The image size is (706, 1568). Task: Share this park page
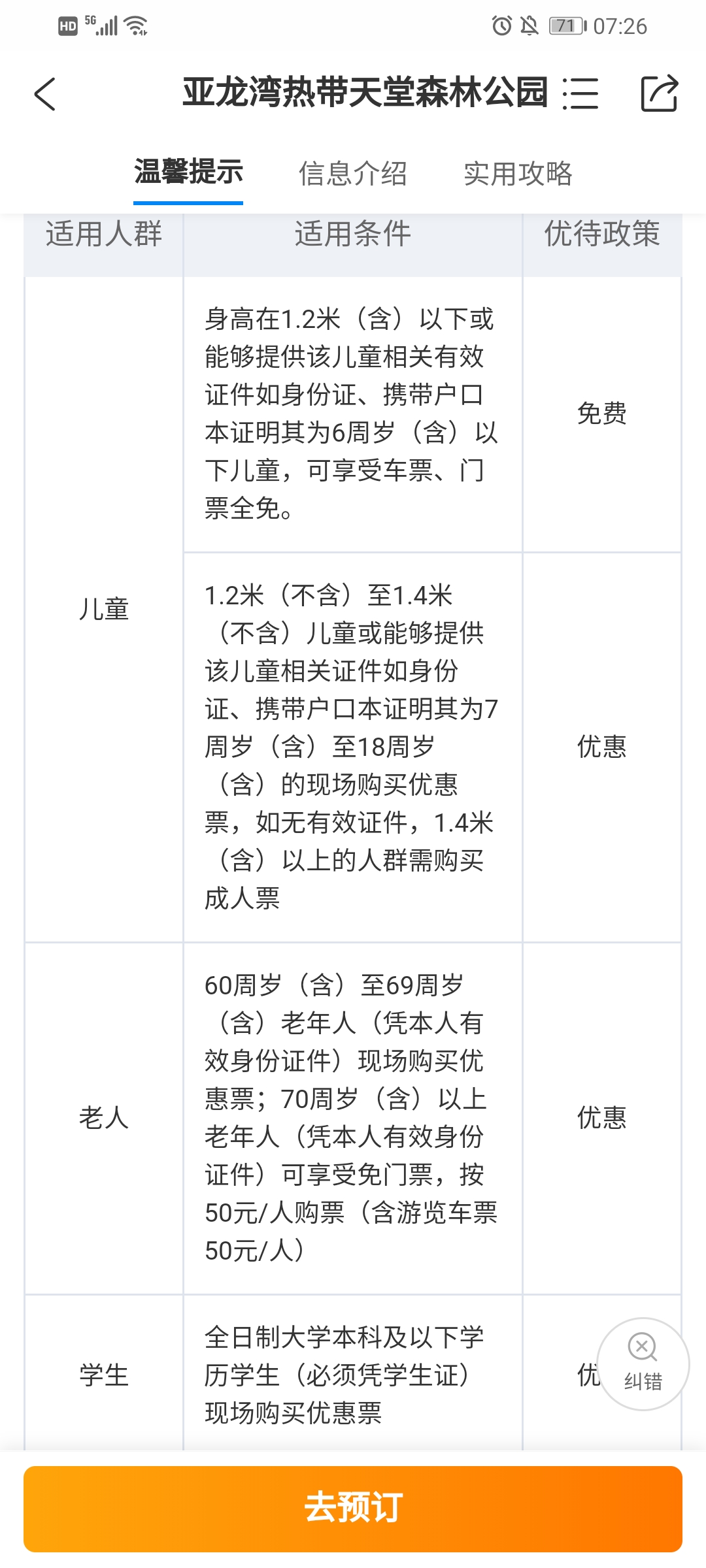point(659,93)
